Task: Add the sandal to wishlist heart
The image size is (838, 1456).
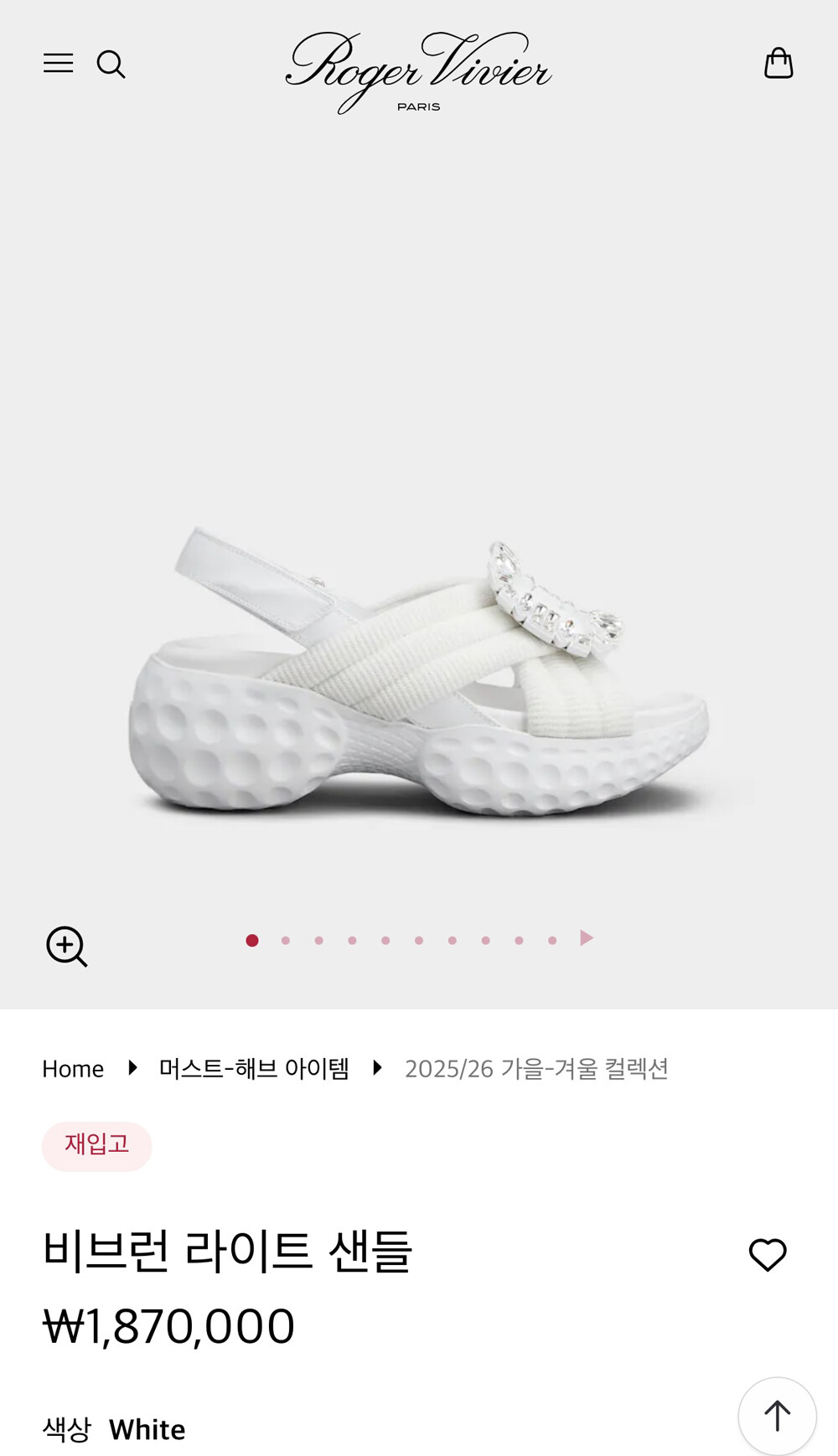Action: [x=768, y=1254]
